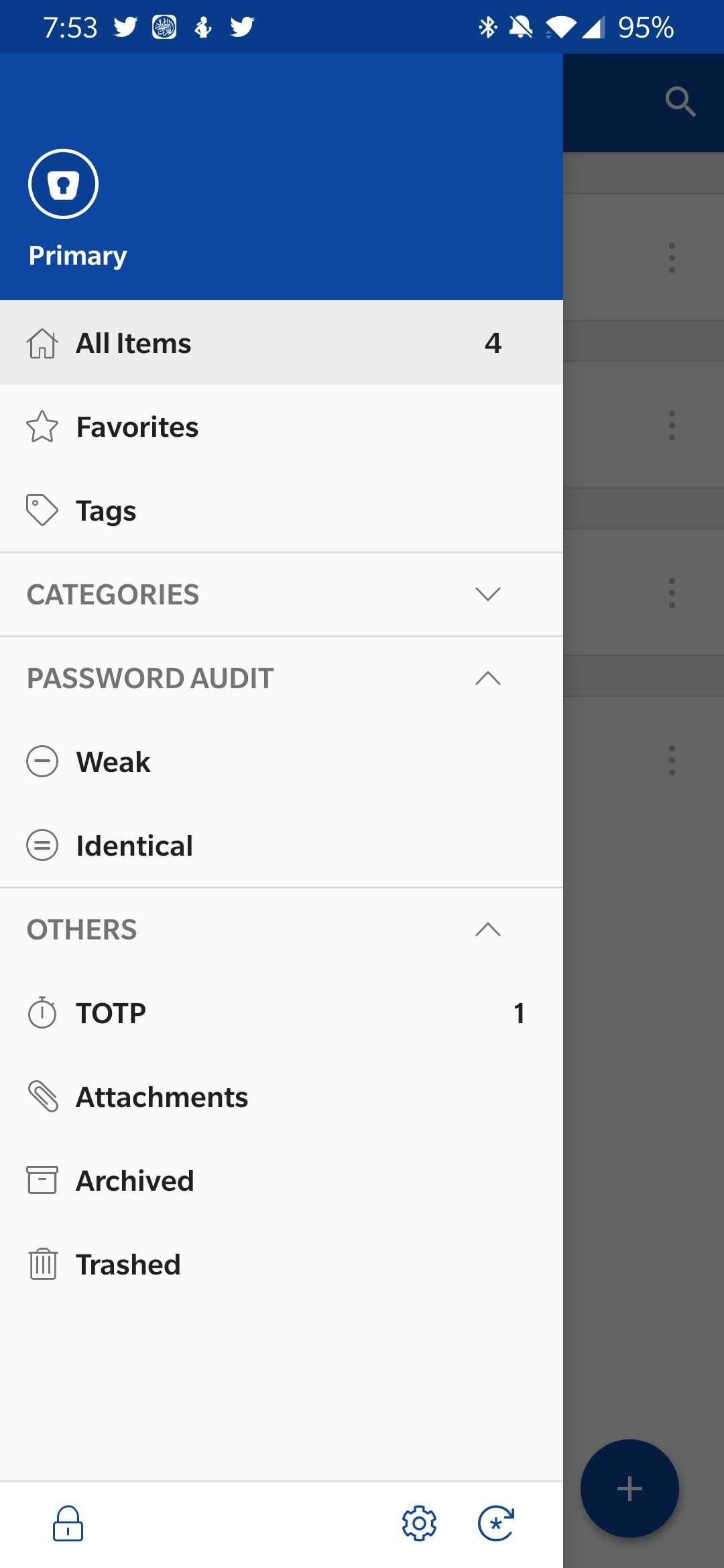The image size is (724, 1568).
Task: Expand the CATEGORIES section
Action: tap(488, 594)
